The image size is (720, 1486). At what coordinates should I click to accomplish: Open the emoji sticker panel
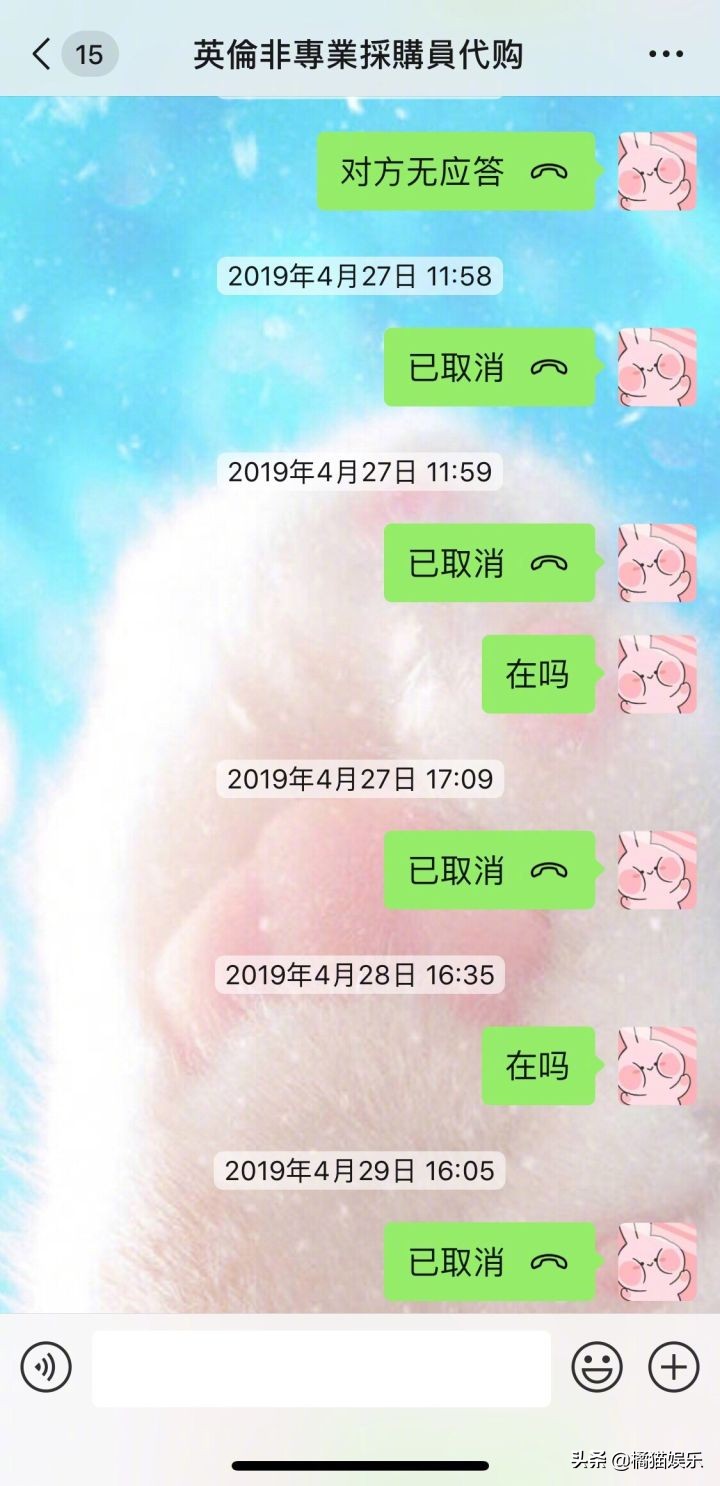pyautogui.click(x=598, y=1367)
